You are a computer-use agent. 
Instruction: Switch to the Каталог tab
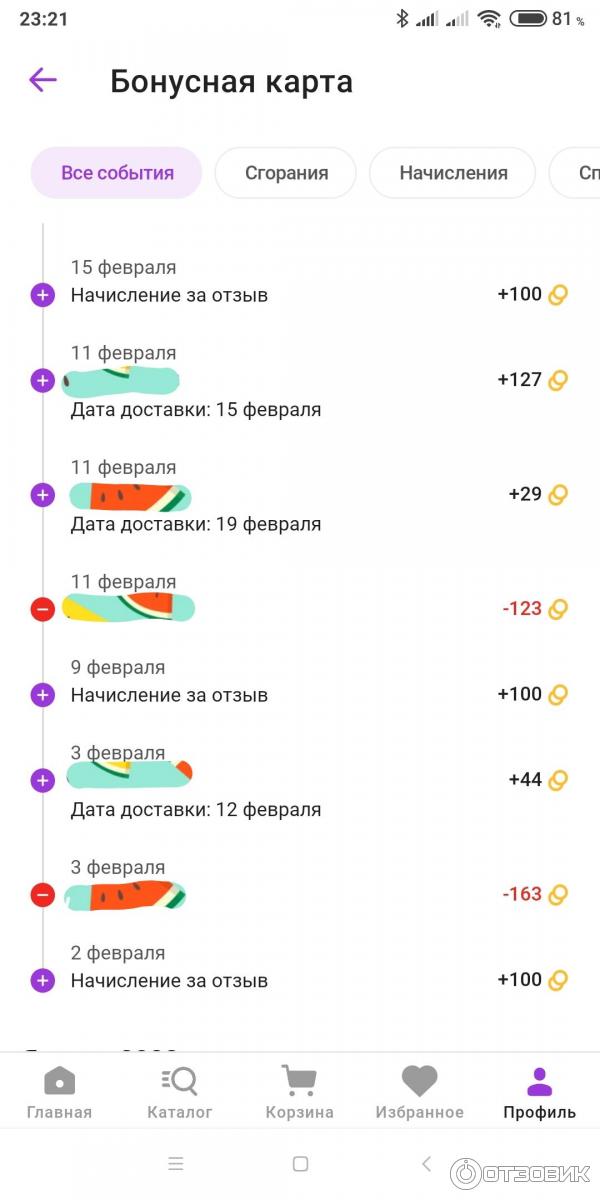(180, 1092)
